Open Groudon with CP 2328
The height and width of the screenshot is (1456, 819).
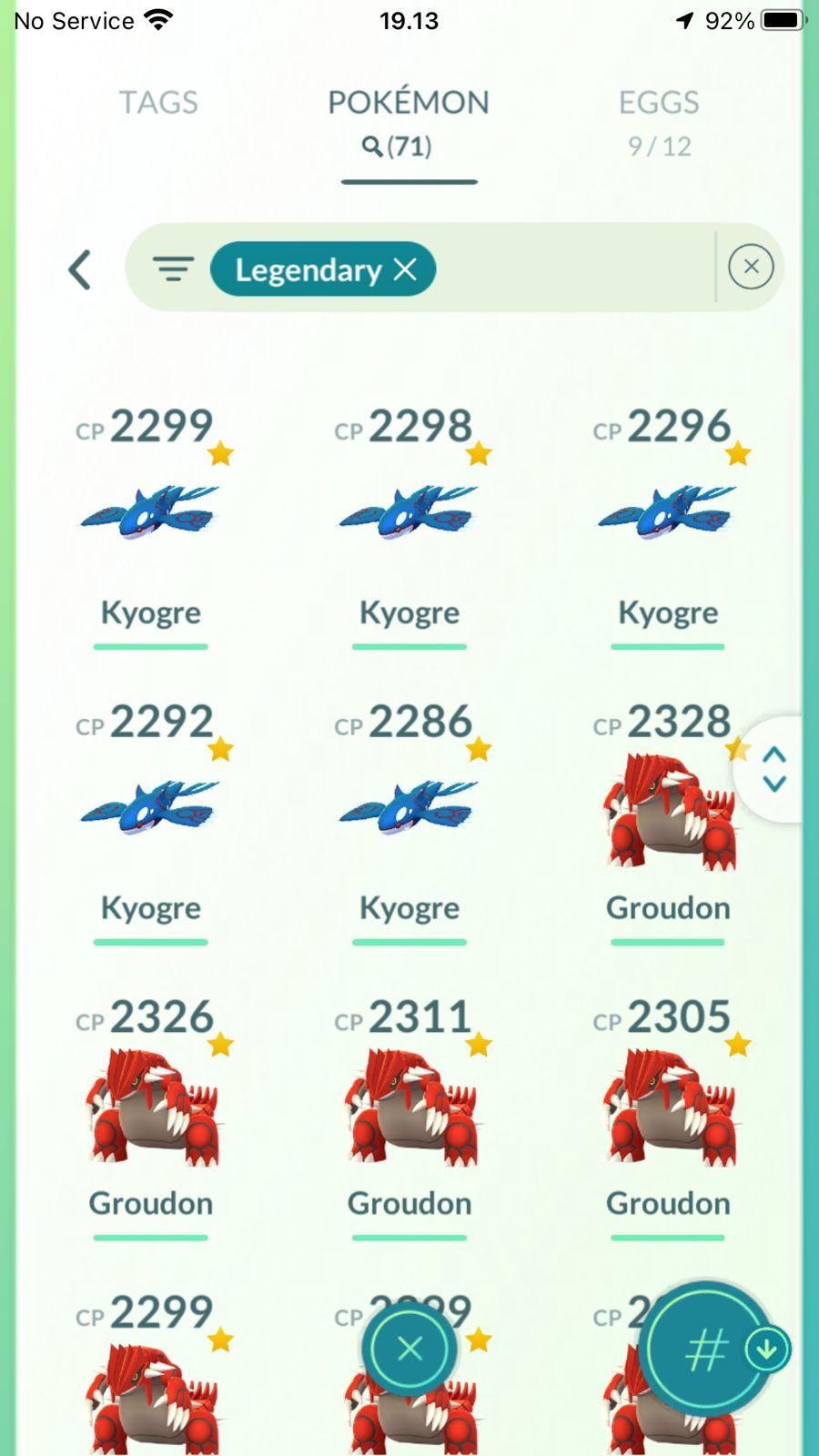point(667,814)
